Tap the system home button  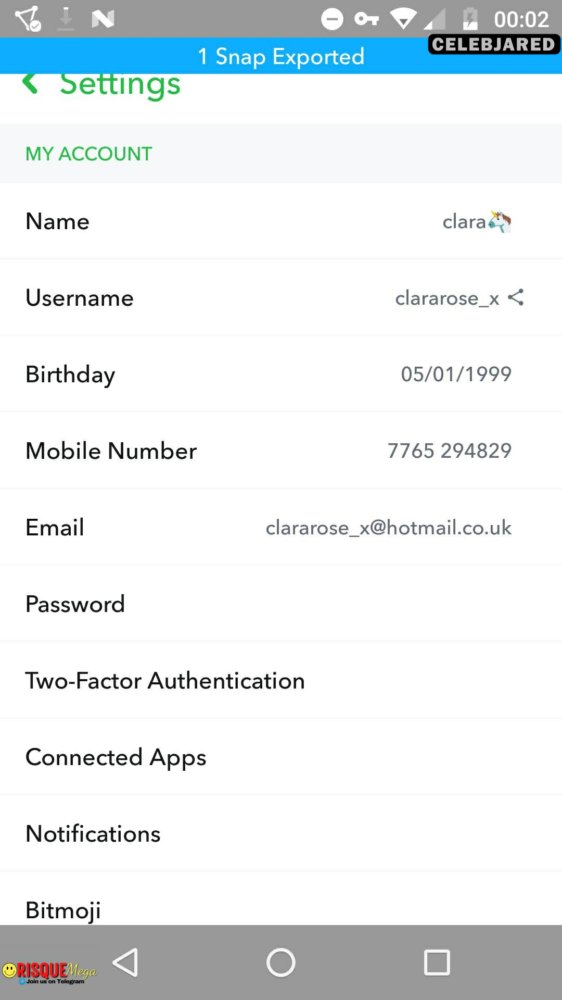click(281, 962)
